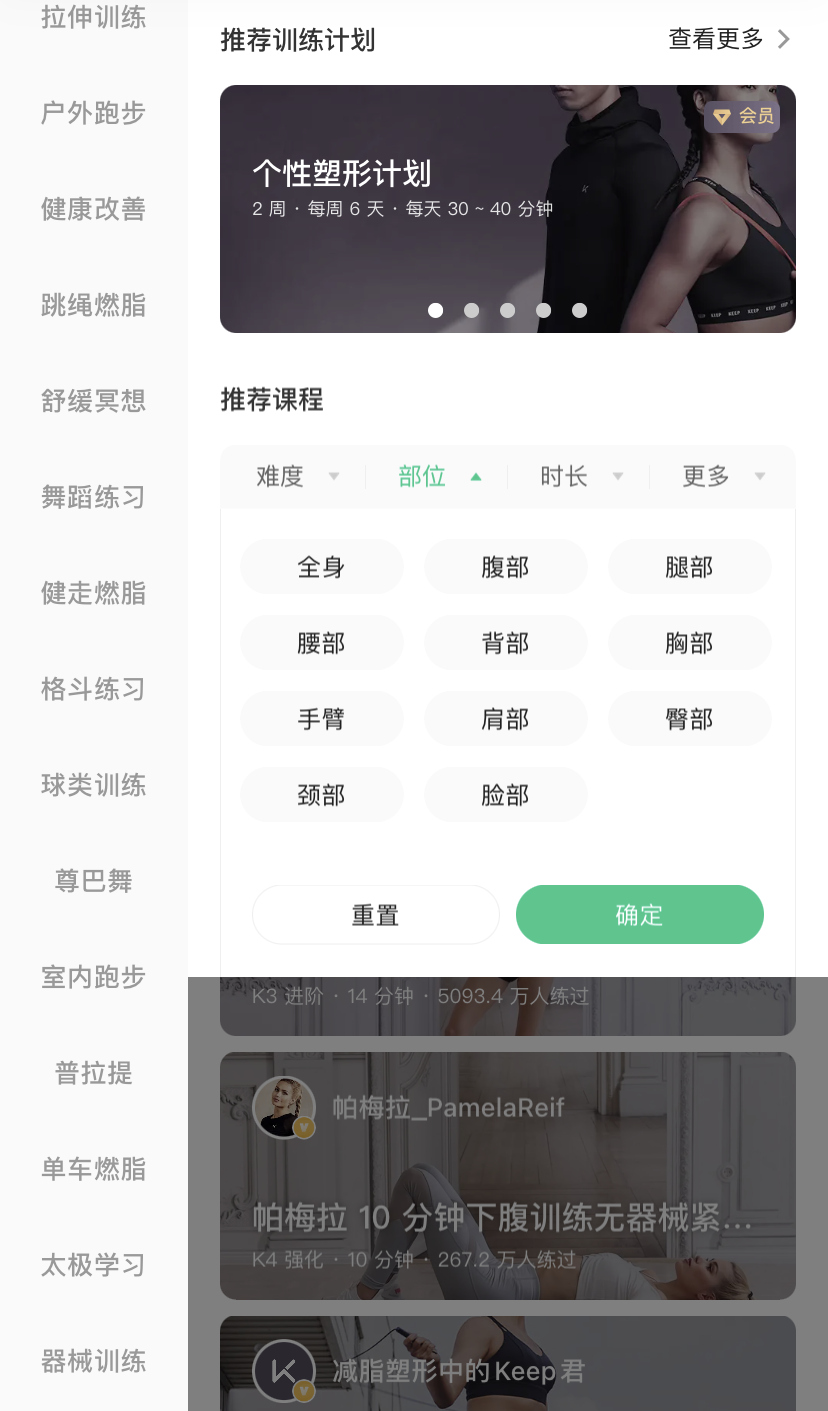Open 查看更多 for training plans
Screen dimensions: 828x1411
(728, 40)
